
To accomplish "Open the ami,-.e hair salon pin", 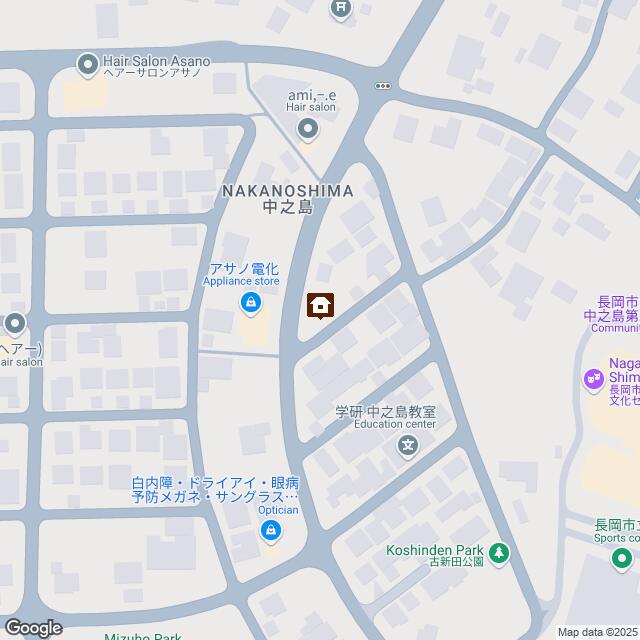I will coord(307,127).
